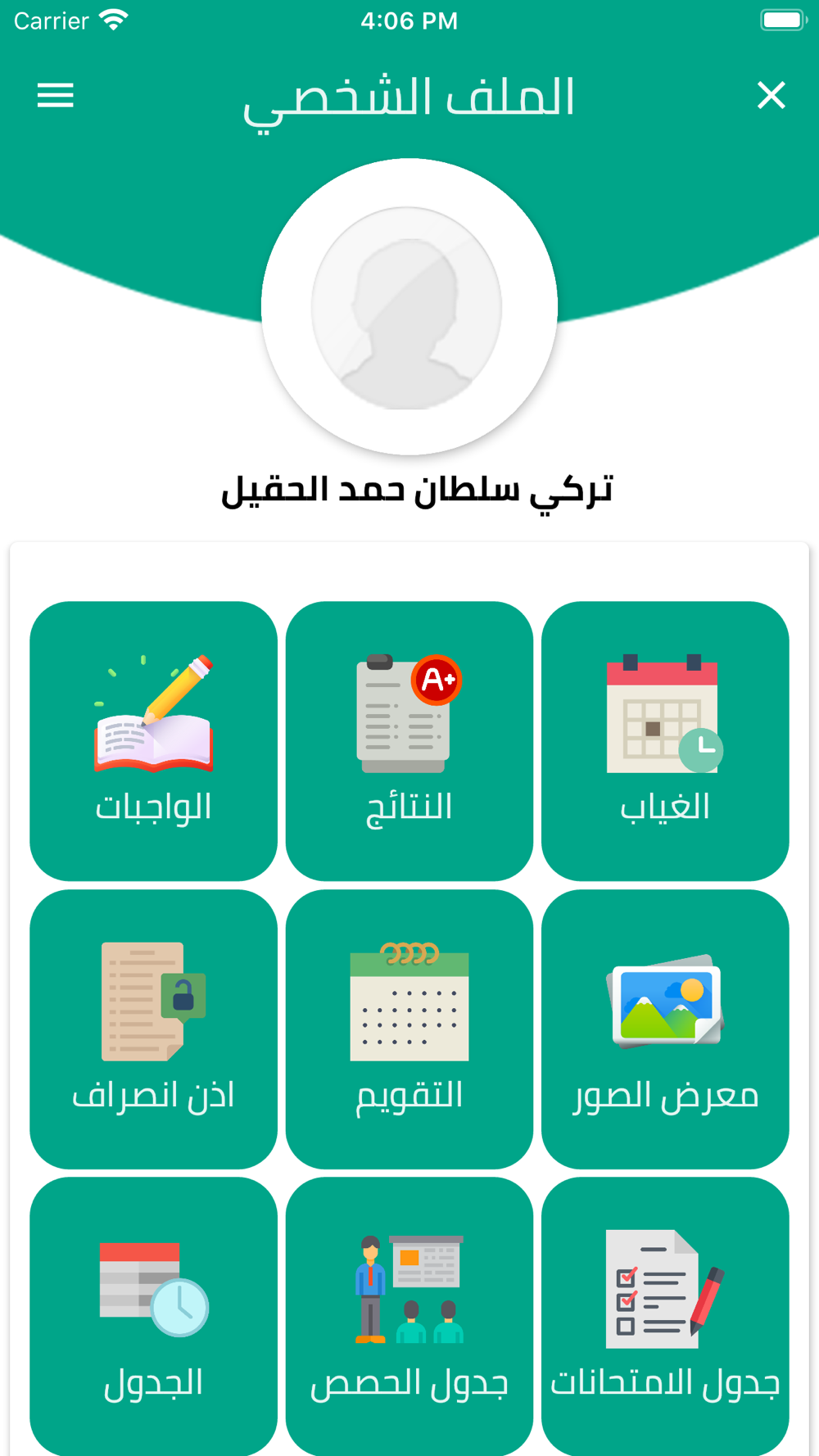Open the hamburger drawer menu

[56, 96]
